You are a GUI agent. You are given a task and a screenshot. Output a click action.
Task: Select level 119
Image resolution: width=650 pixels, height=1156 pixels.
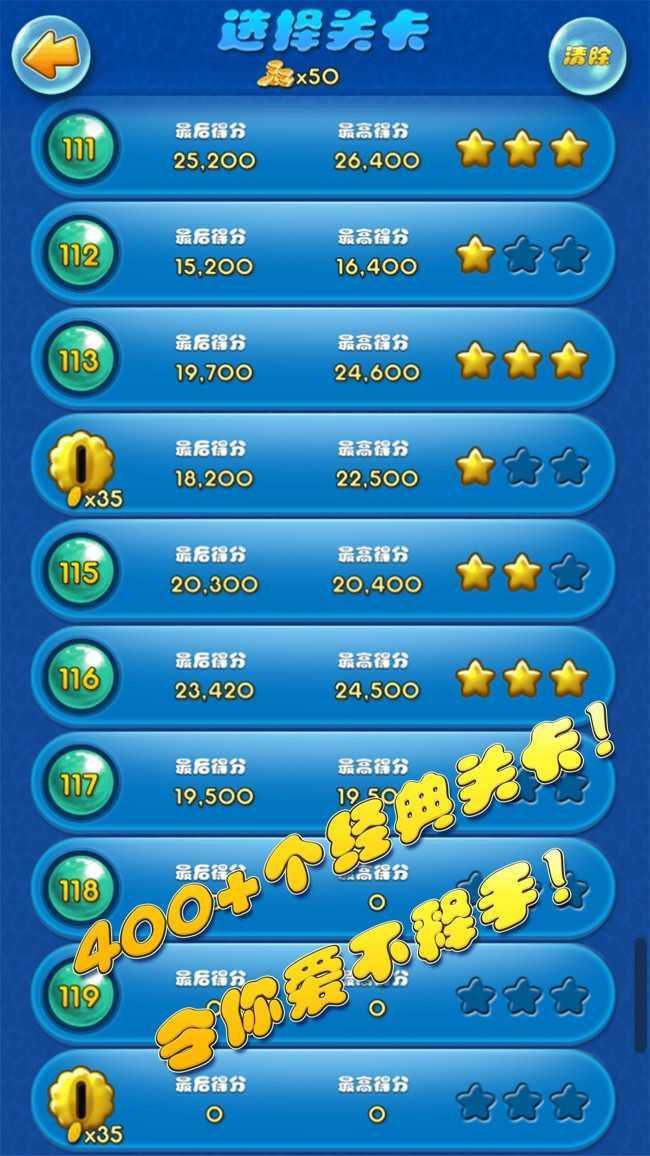pyautogui.click(x=79, y=996)
